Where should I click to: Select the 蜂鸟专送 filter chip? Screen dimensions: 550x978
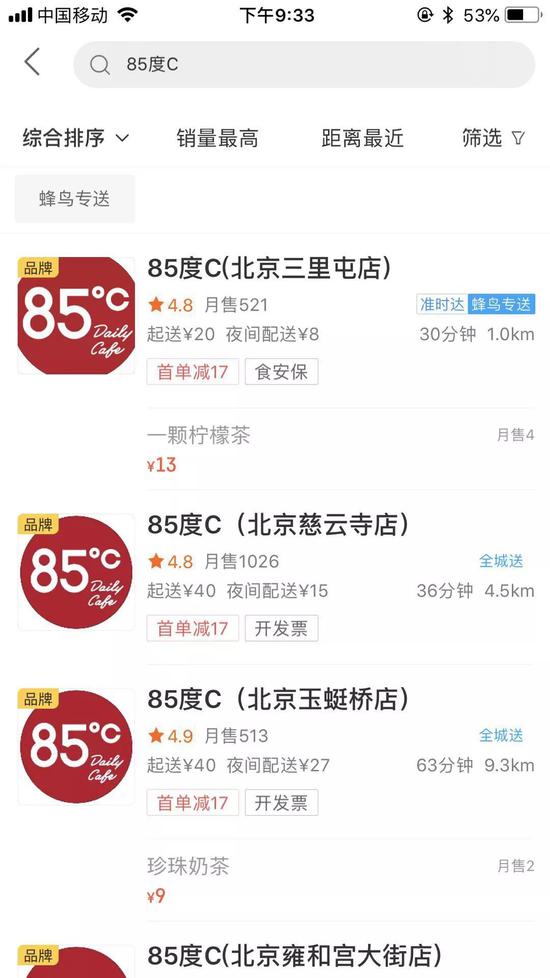75,199
